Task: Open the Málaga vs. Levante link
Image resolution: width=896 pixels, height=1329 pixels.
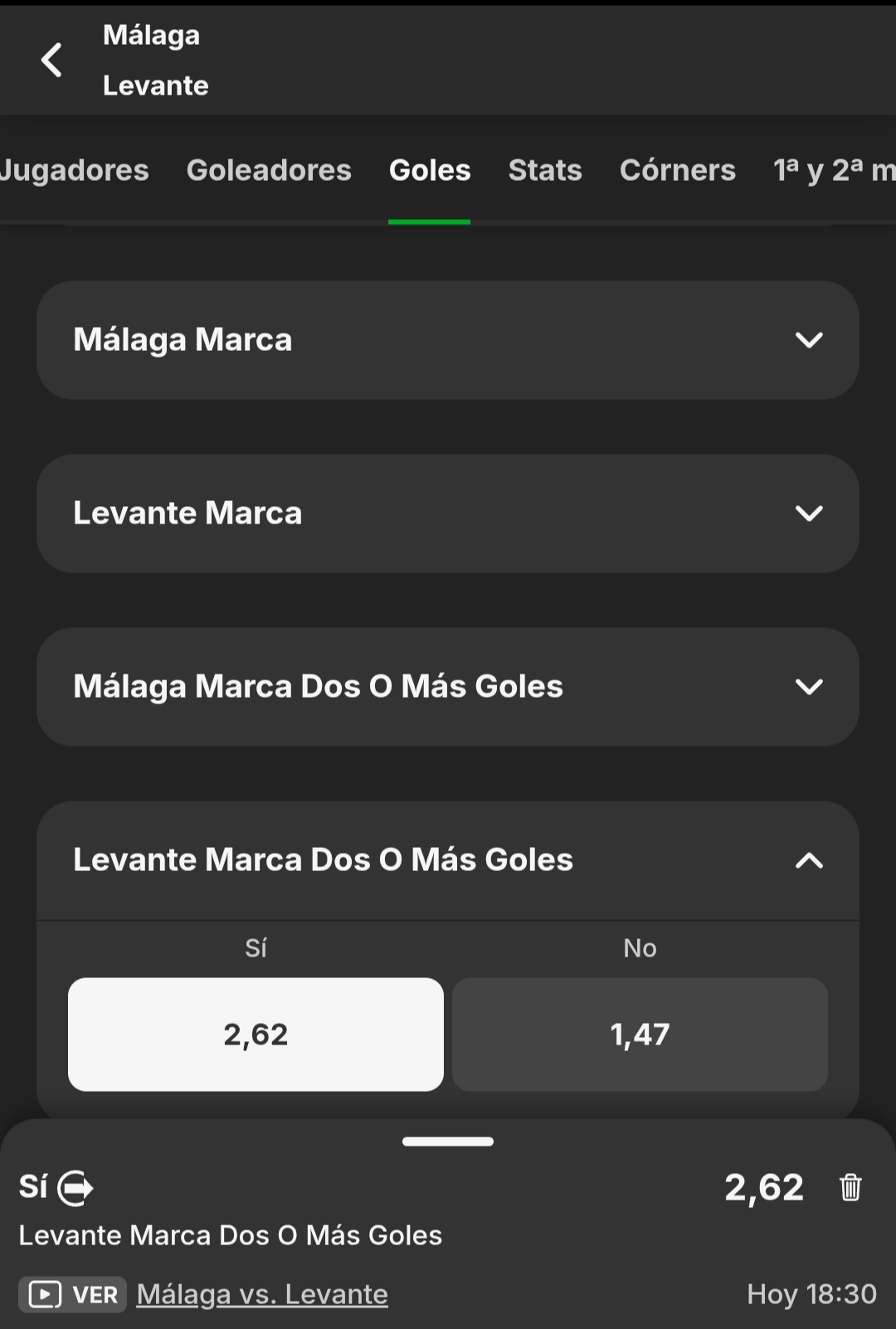Action: [x=262, y=1294]
